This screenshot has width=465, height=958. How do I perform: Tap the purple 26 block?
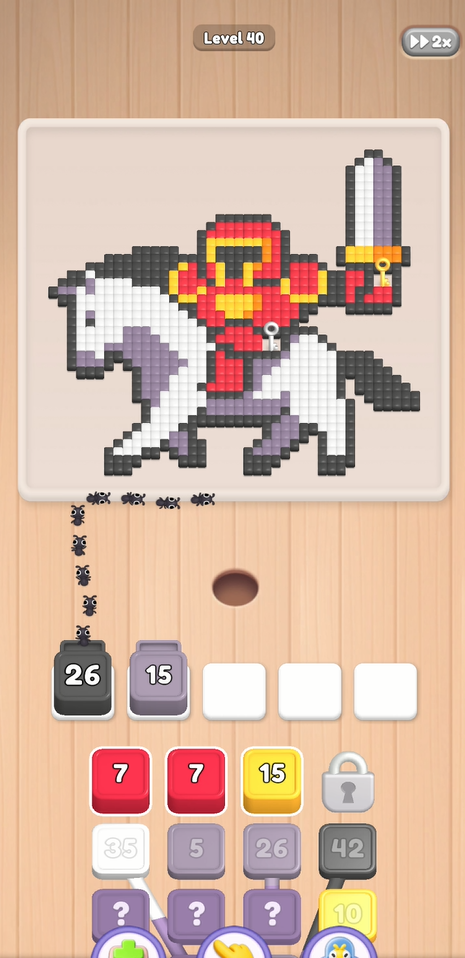click(x=272, y=850)
